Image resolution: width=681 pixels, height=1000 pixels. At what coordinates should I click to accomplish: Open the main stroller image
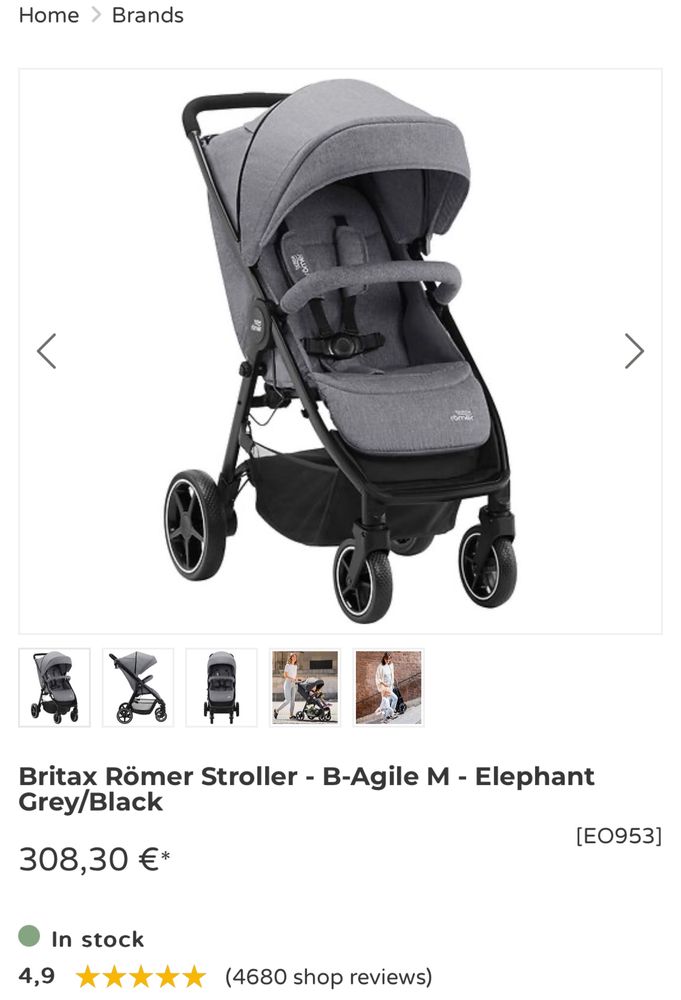pyautogui.click(x=340, y=350)
